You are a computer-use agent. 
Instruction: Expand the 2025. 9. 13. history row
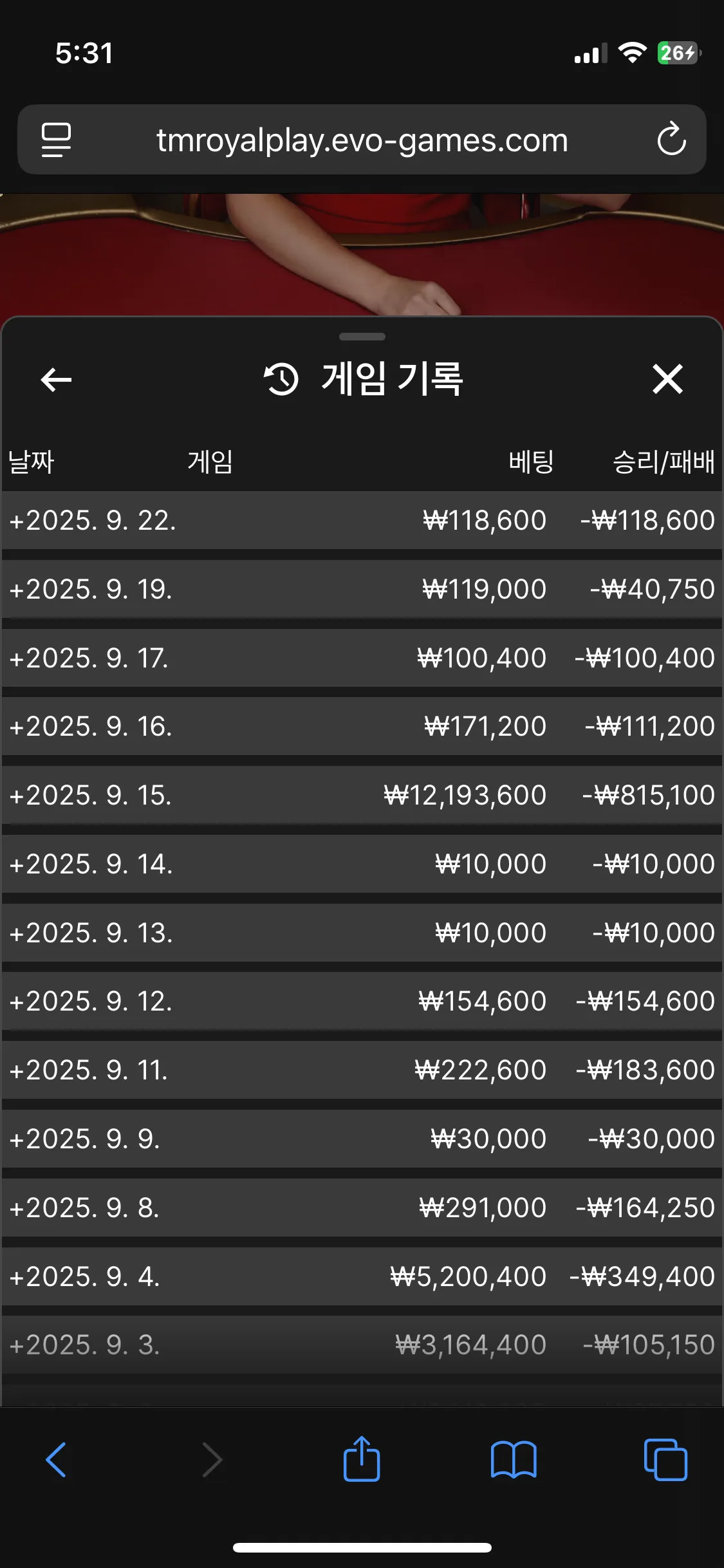pos(362,933)
